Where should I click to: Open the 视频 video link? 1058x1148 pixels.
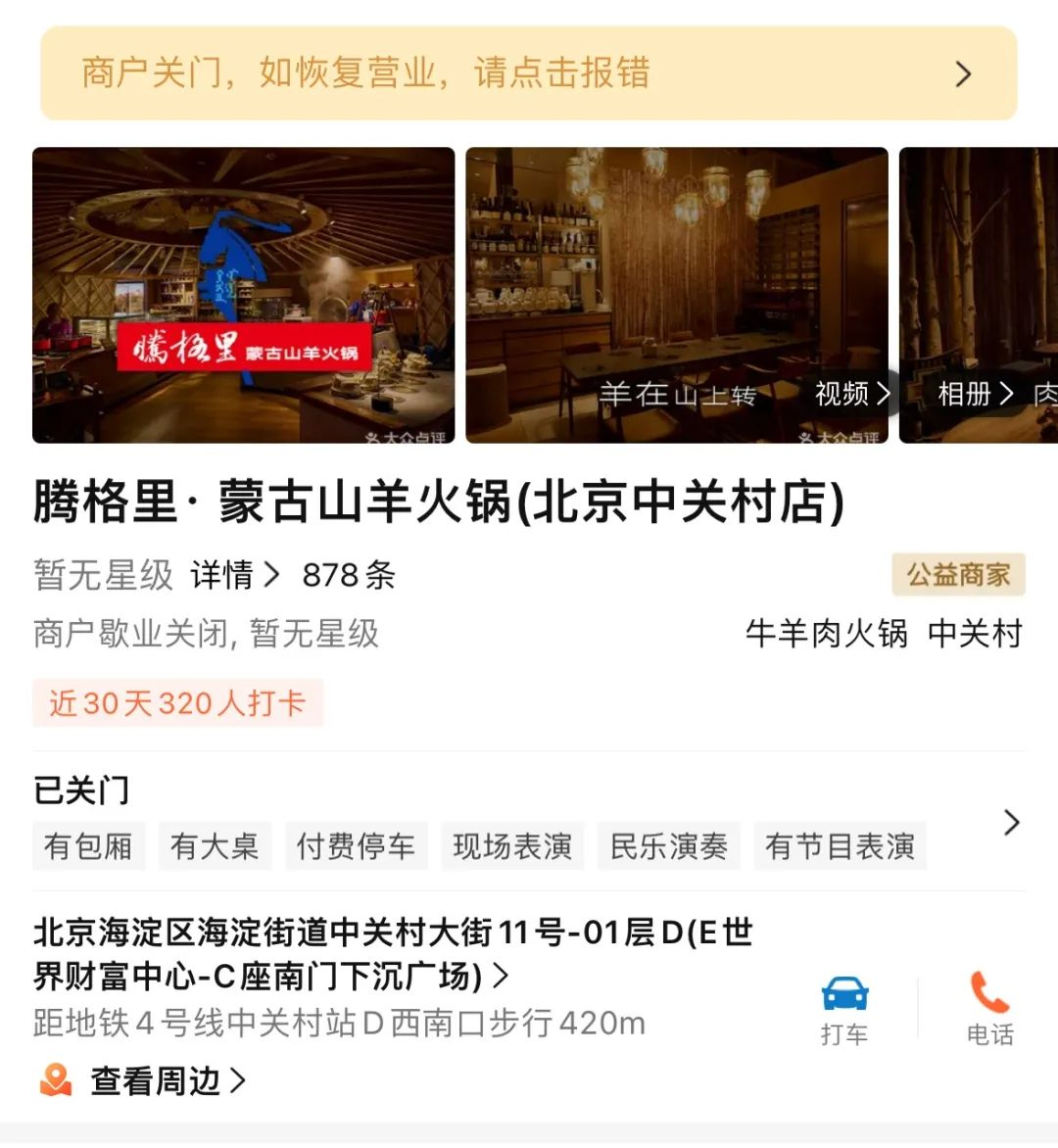851,394
